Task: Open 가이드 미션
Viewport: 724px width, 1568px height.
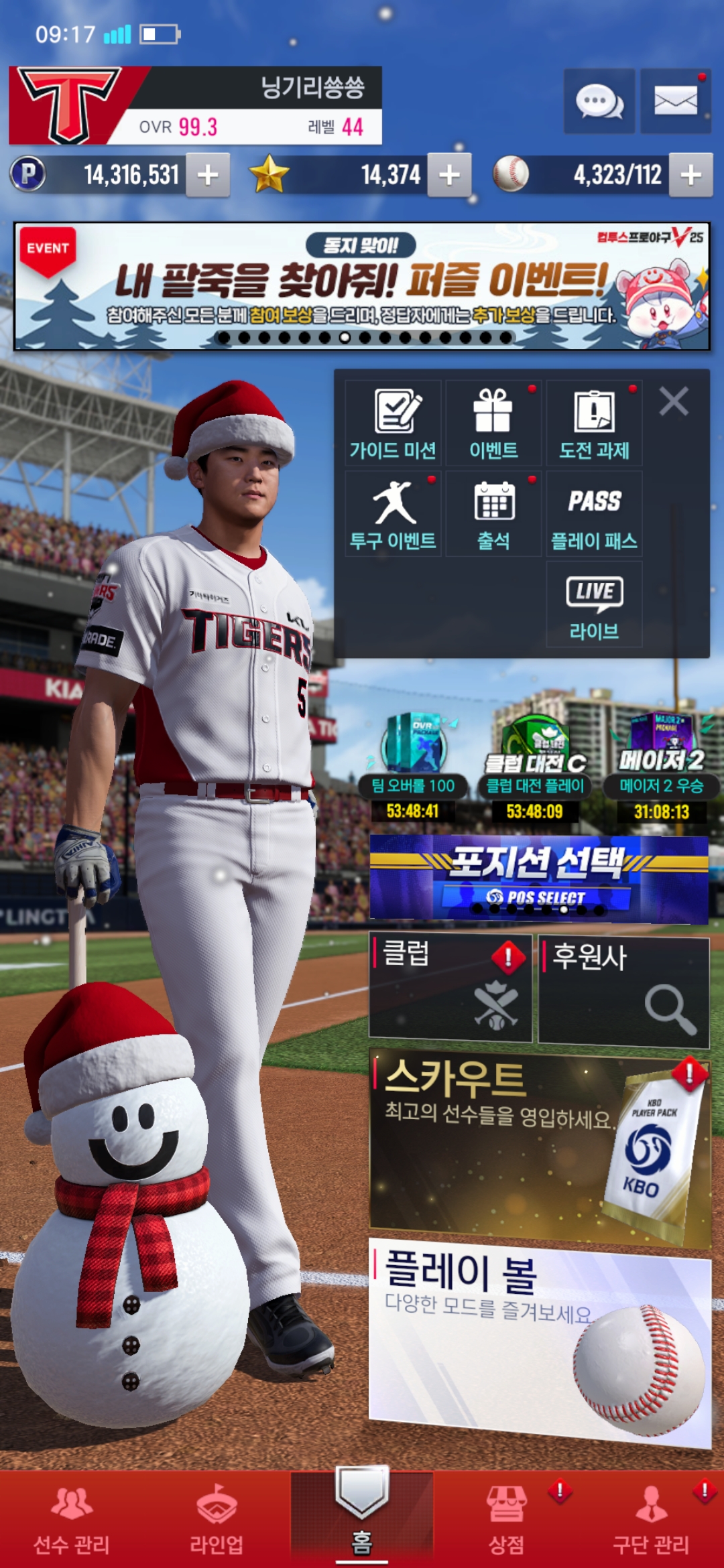Action: 393,423
